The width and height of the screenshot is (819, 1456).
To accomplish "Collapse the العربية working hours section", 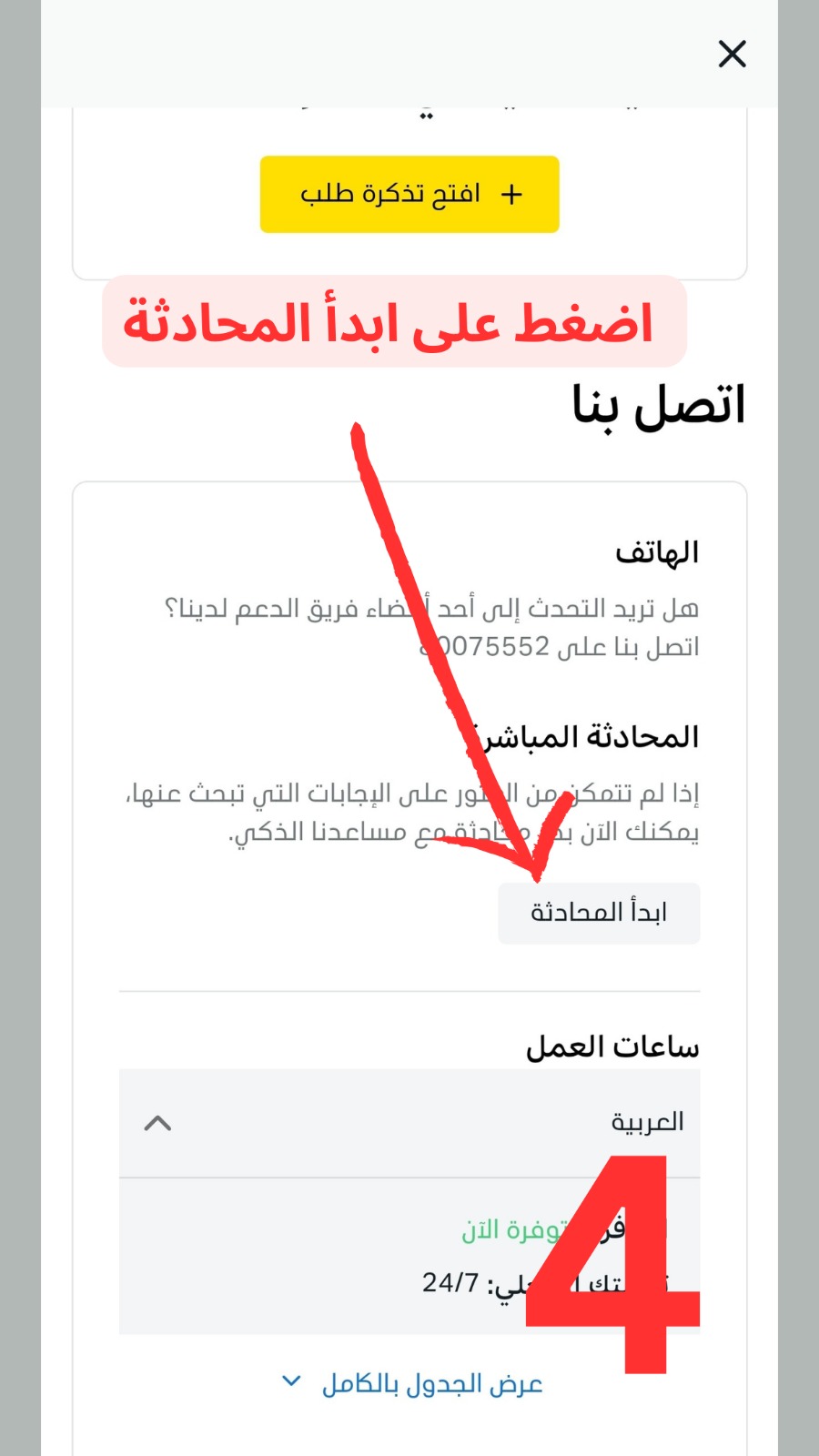I will tap(158, 1123).
